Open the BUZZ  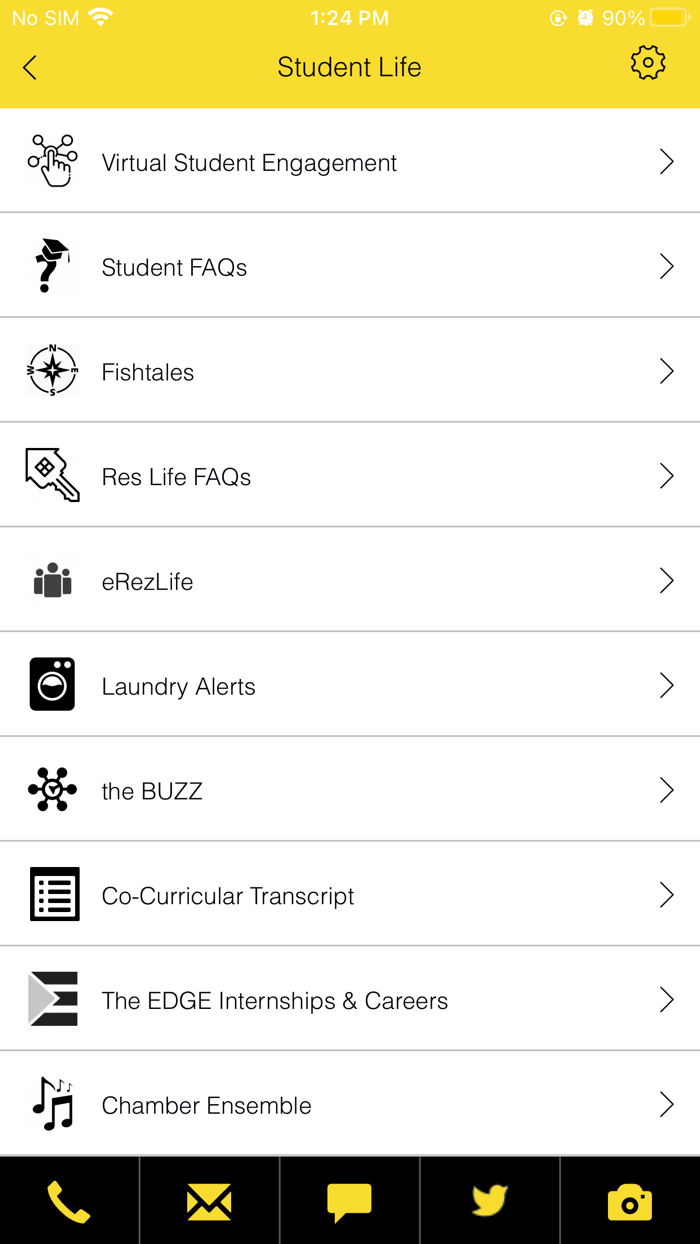pyautogui.click(x=349, y=791)
